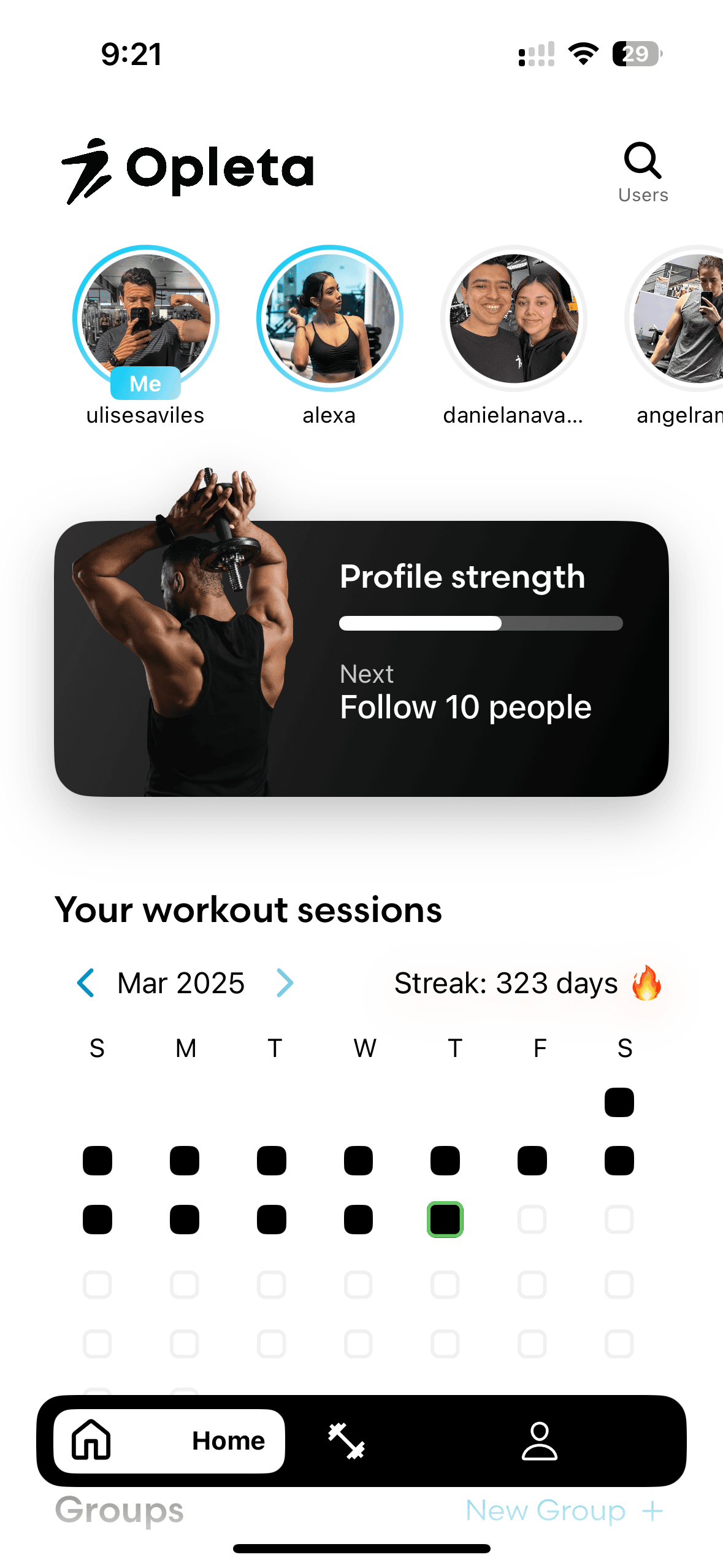
Task: Switch to the profile tab
Action: coord(540,1441)
